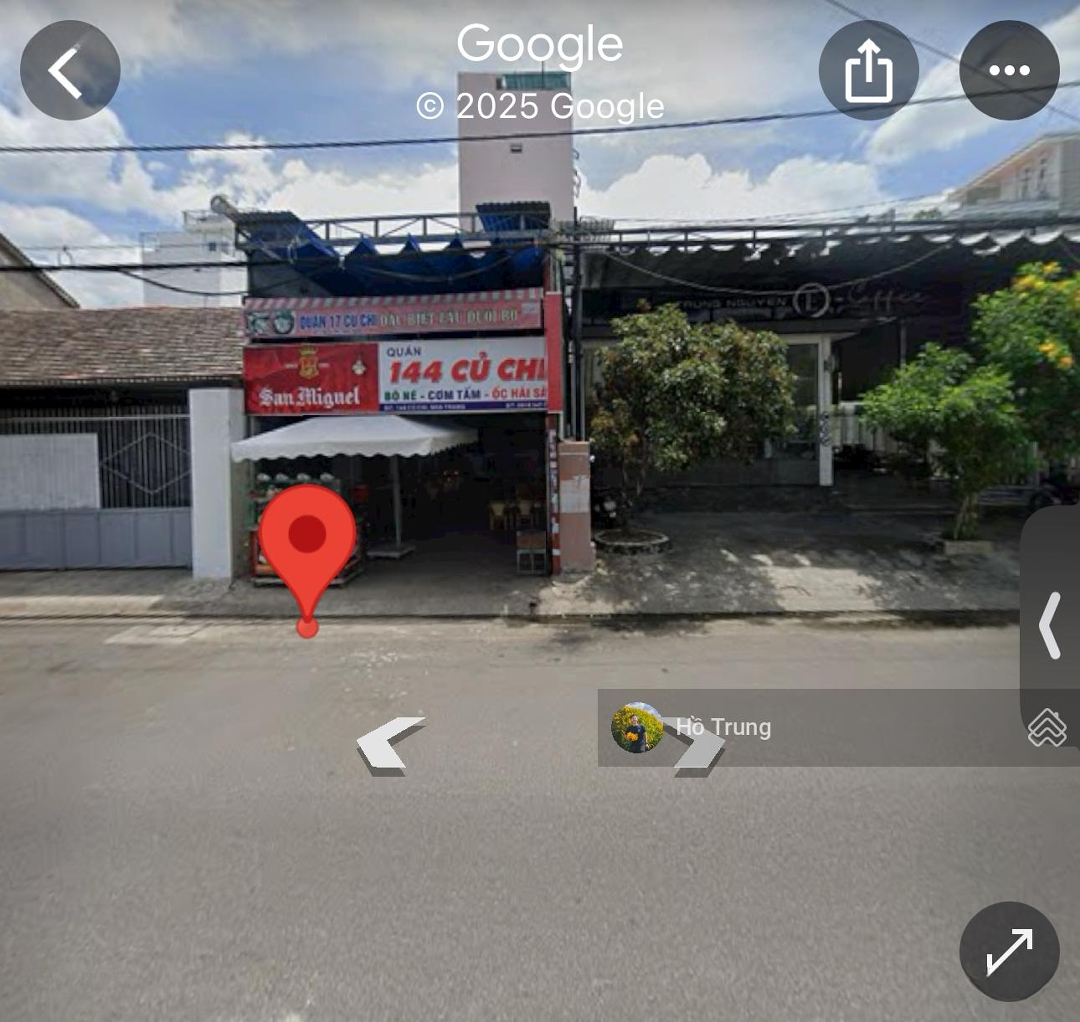Expand the side panel handle

pyautogui.click(x=1050, y=625)
